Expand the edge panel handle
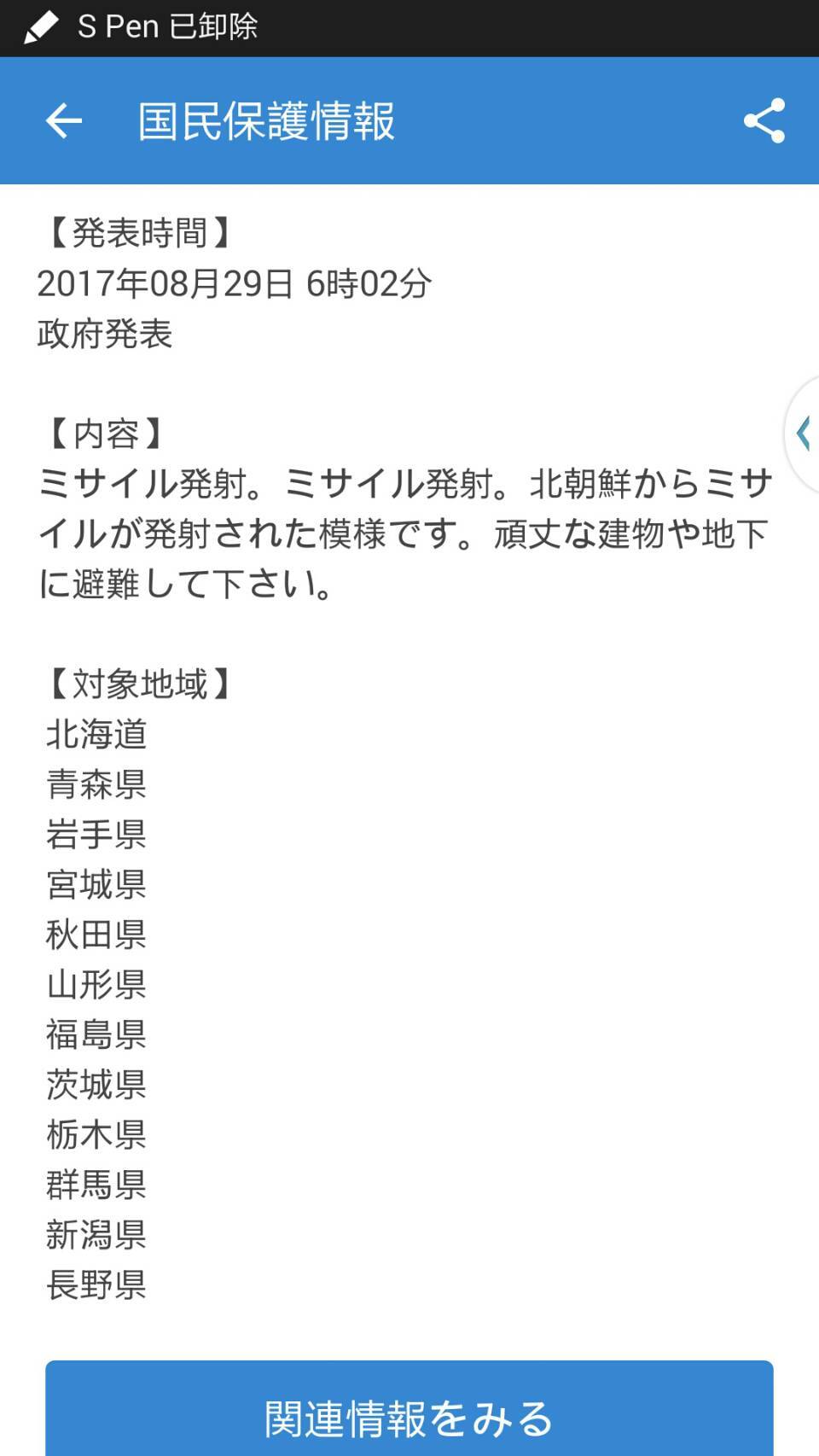The image size is (819, 1456). (802, 434)
